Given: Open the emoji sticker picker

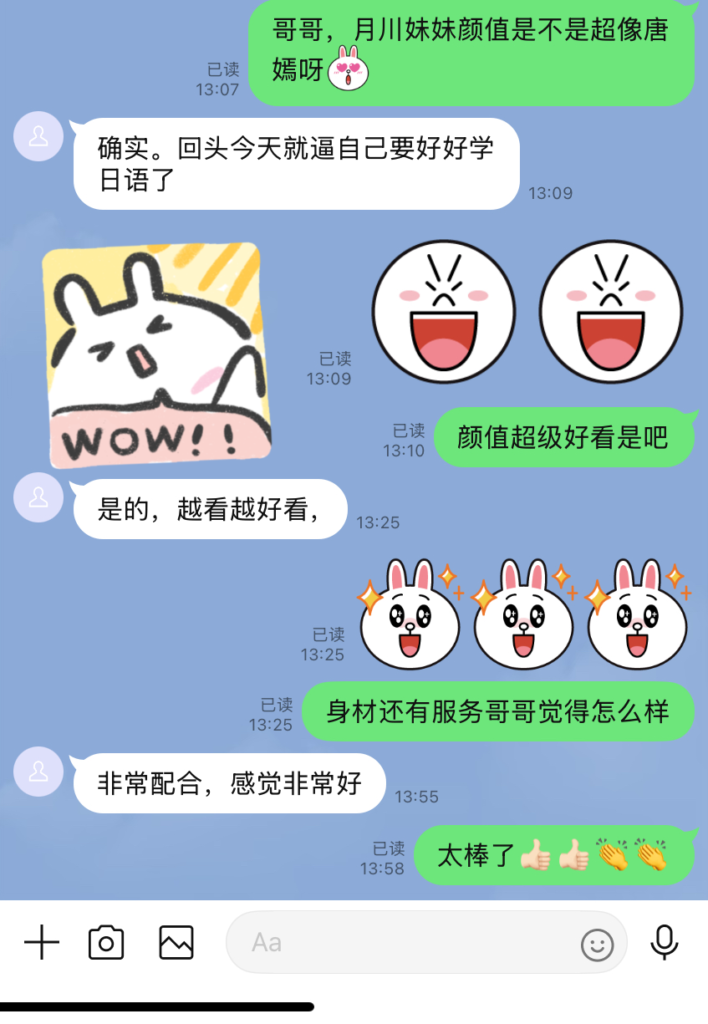Looking at the screenshot, I should [x=597, y=943].
